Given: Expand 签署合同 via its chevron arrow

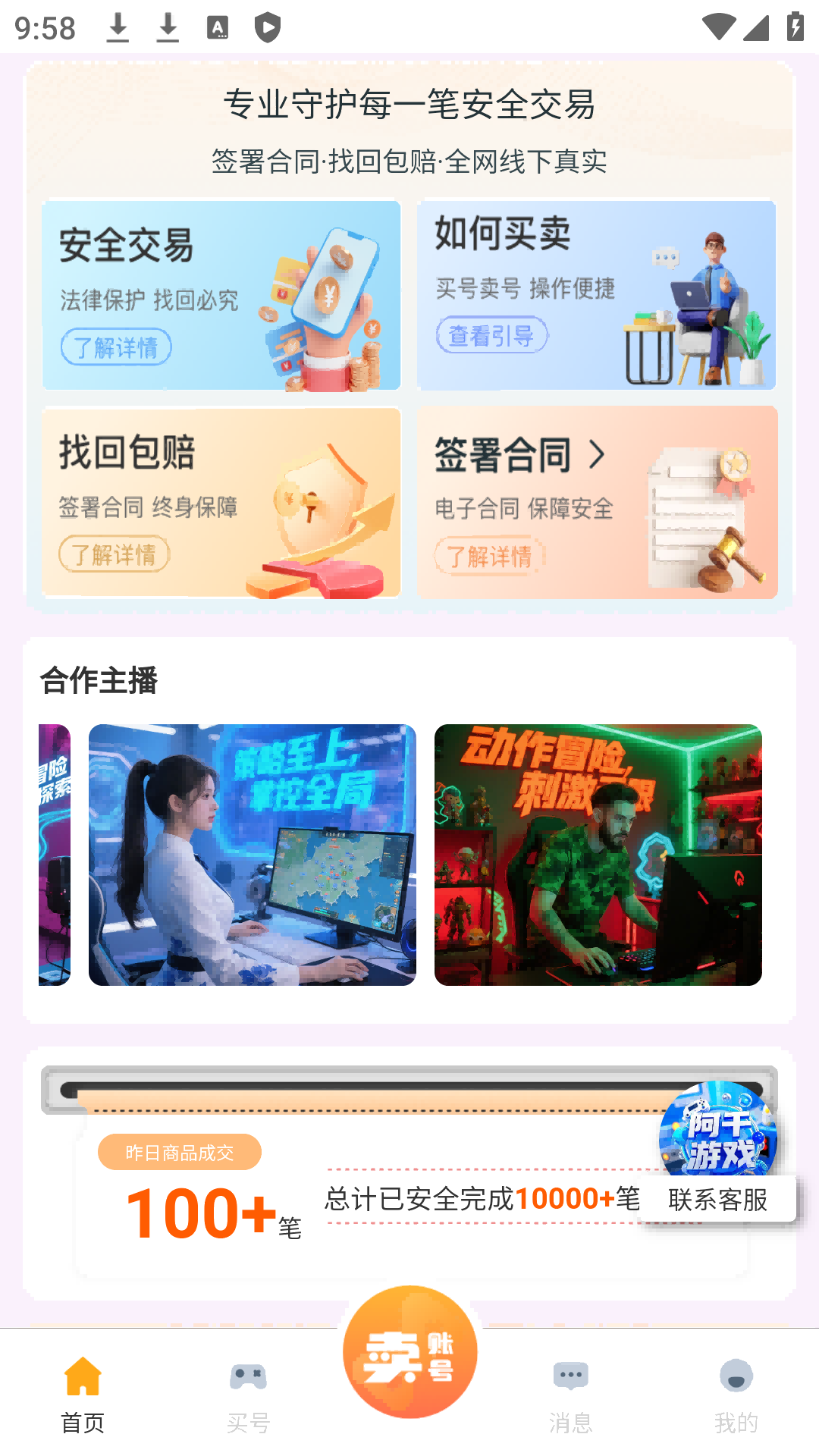Looking at the screenshot, I should click(599, 455).
